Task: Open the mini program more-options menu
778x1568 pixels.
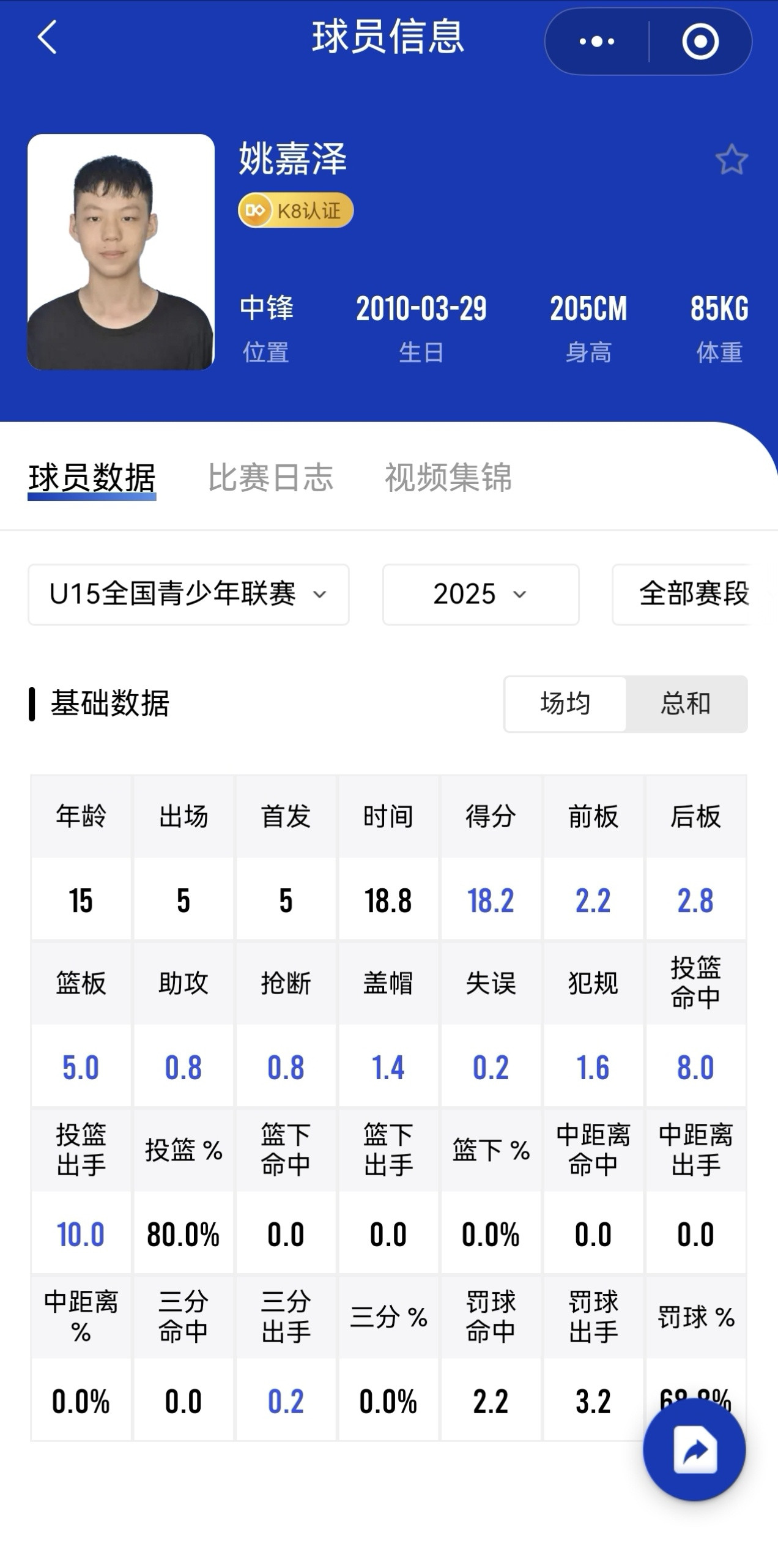Action: pos(596,42)
